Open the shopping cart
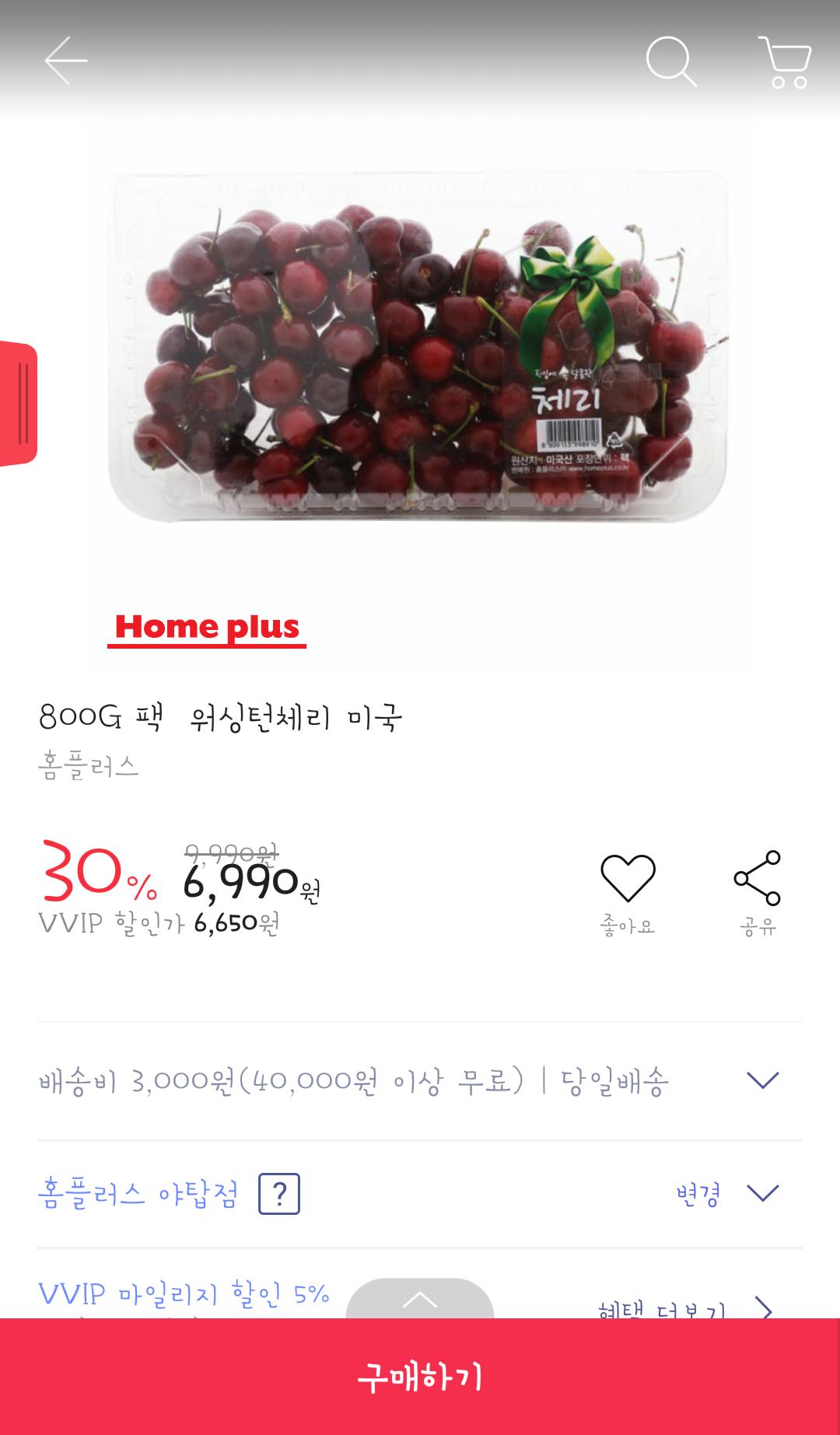This screenshot has height=1435, width=840. [786, 62]
